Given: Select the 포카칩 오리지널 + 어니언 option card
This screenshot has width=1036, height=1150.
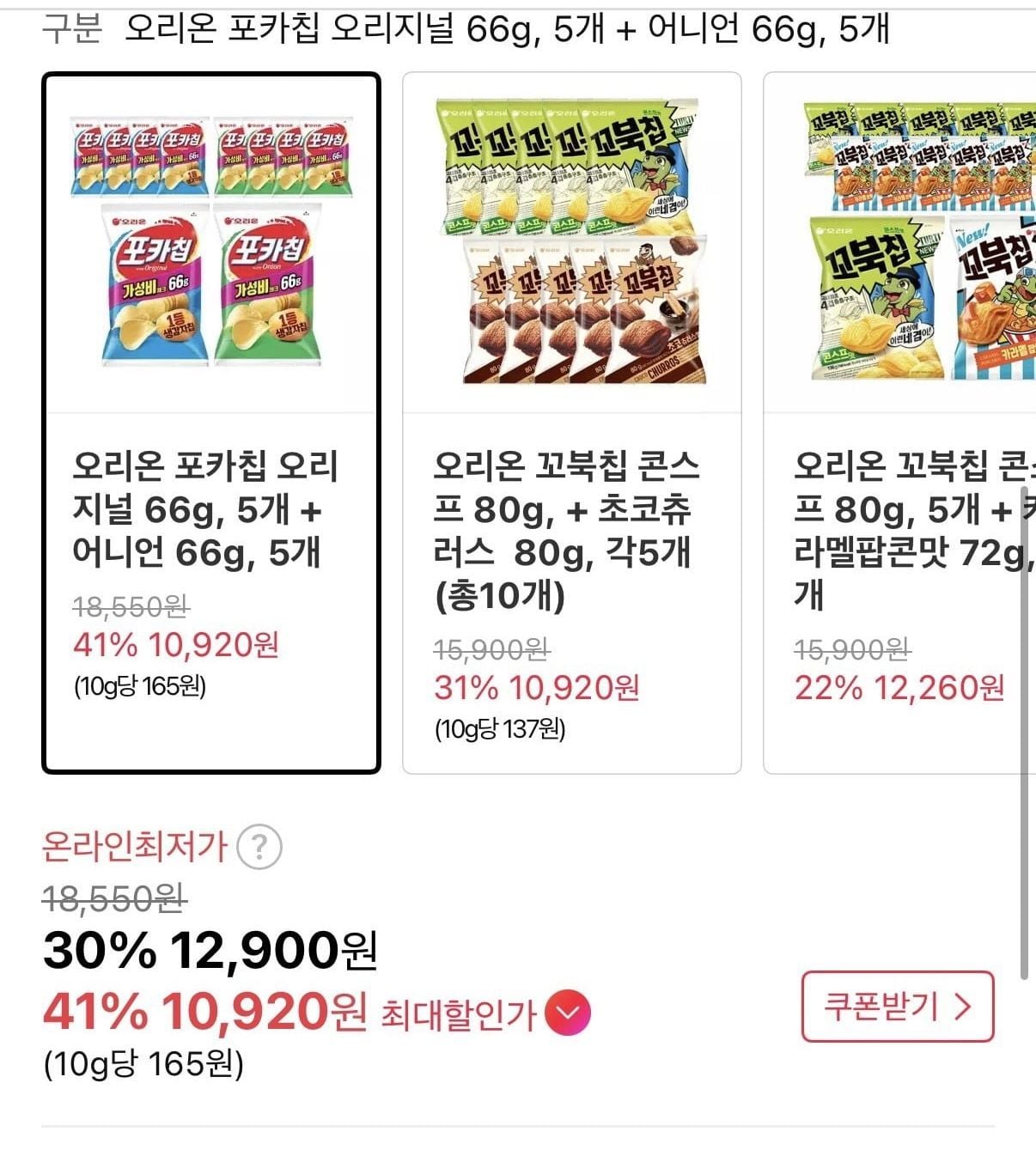Looking at the screenshot, I should point(211,423).
